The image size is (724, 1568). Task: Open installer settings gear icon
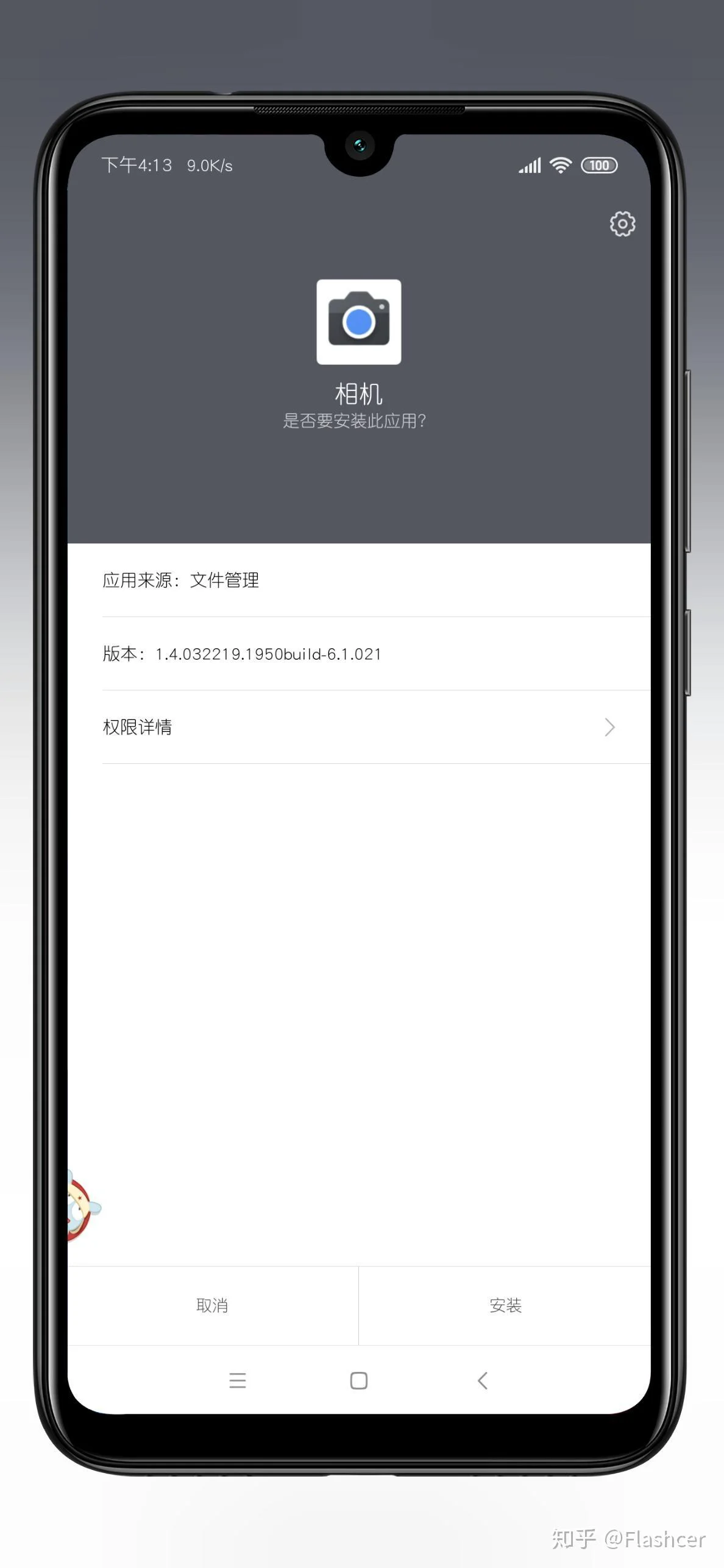click(x=622, y=224)
